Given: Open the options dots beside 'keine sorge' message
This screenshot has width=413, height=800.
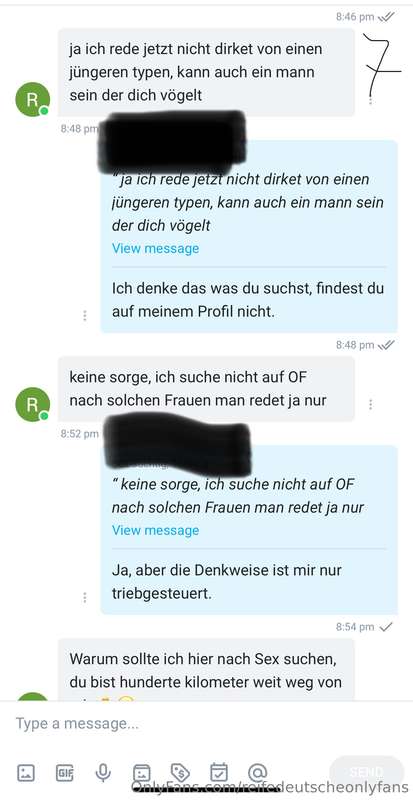Looking at the screenshot, I should tap(371, 405).
